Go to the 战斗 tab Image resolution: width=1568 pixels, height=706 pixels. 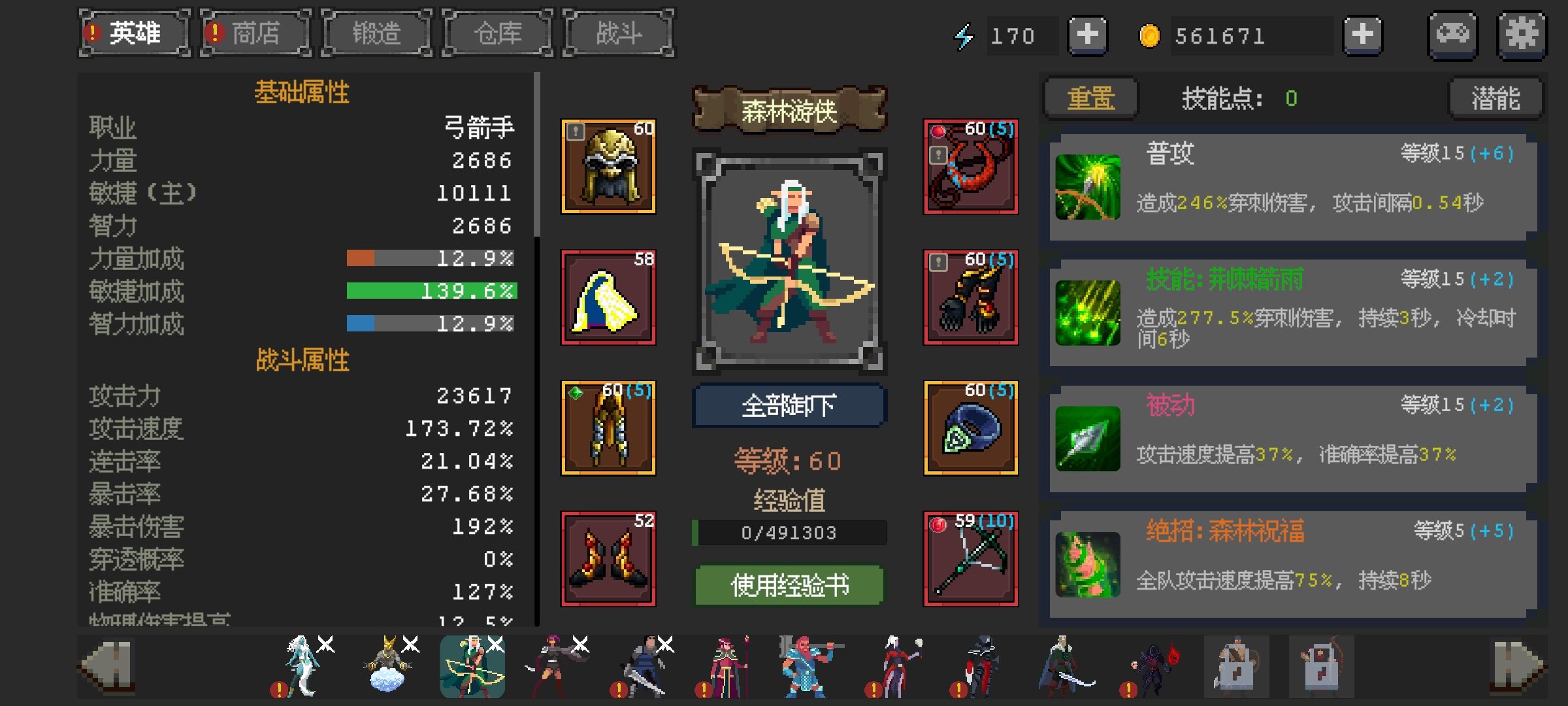point(618,33)
